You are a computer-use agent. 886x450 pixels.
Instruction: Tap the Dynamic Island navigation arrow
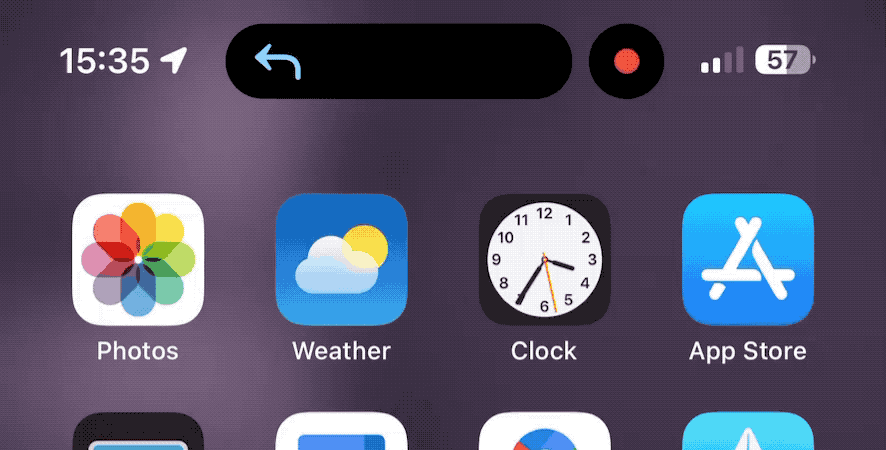coord(278,61)
